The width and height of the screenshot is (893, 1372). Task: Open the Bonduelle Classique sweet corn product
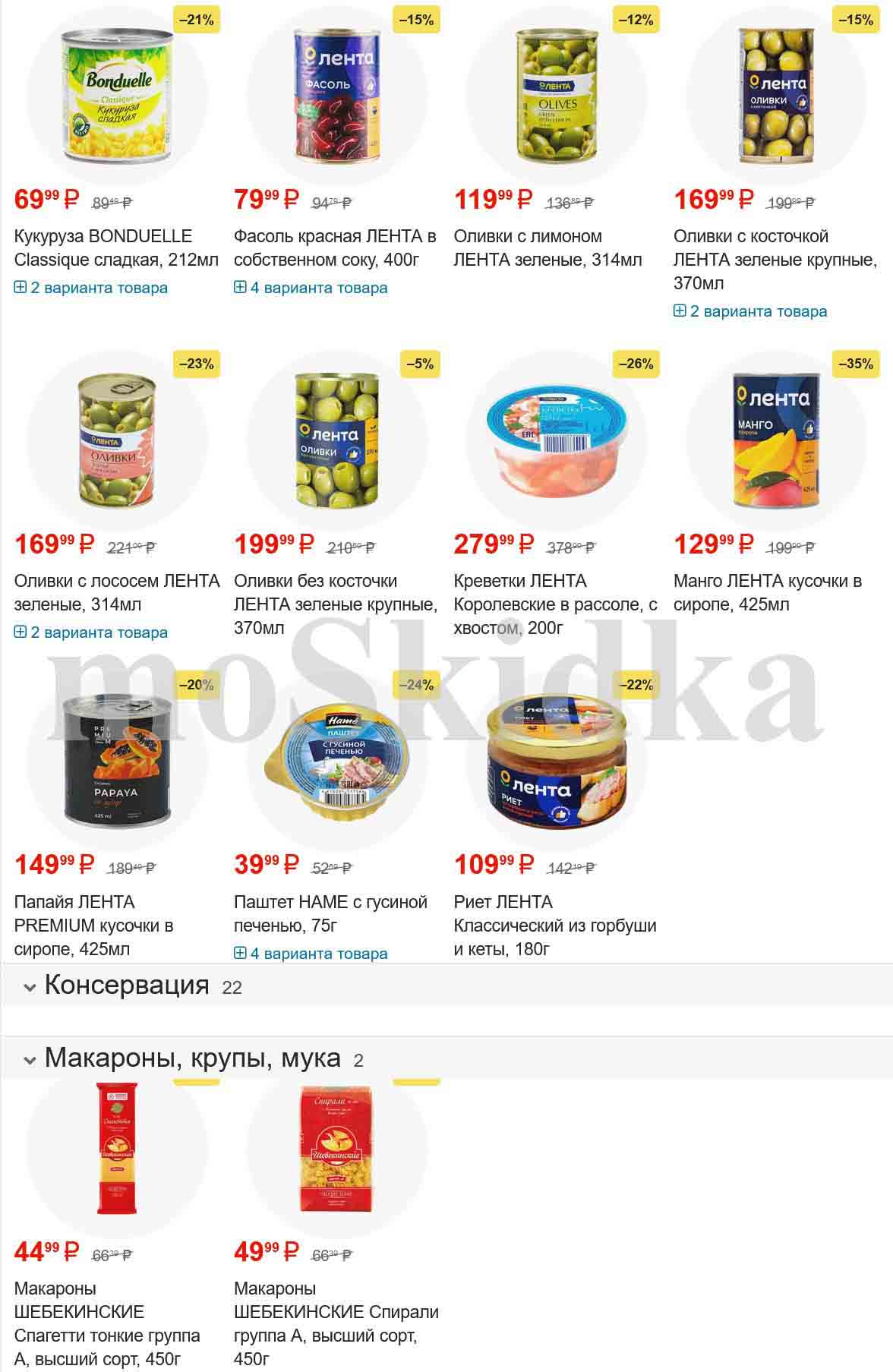coord(116,248)
